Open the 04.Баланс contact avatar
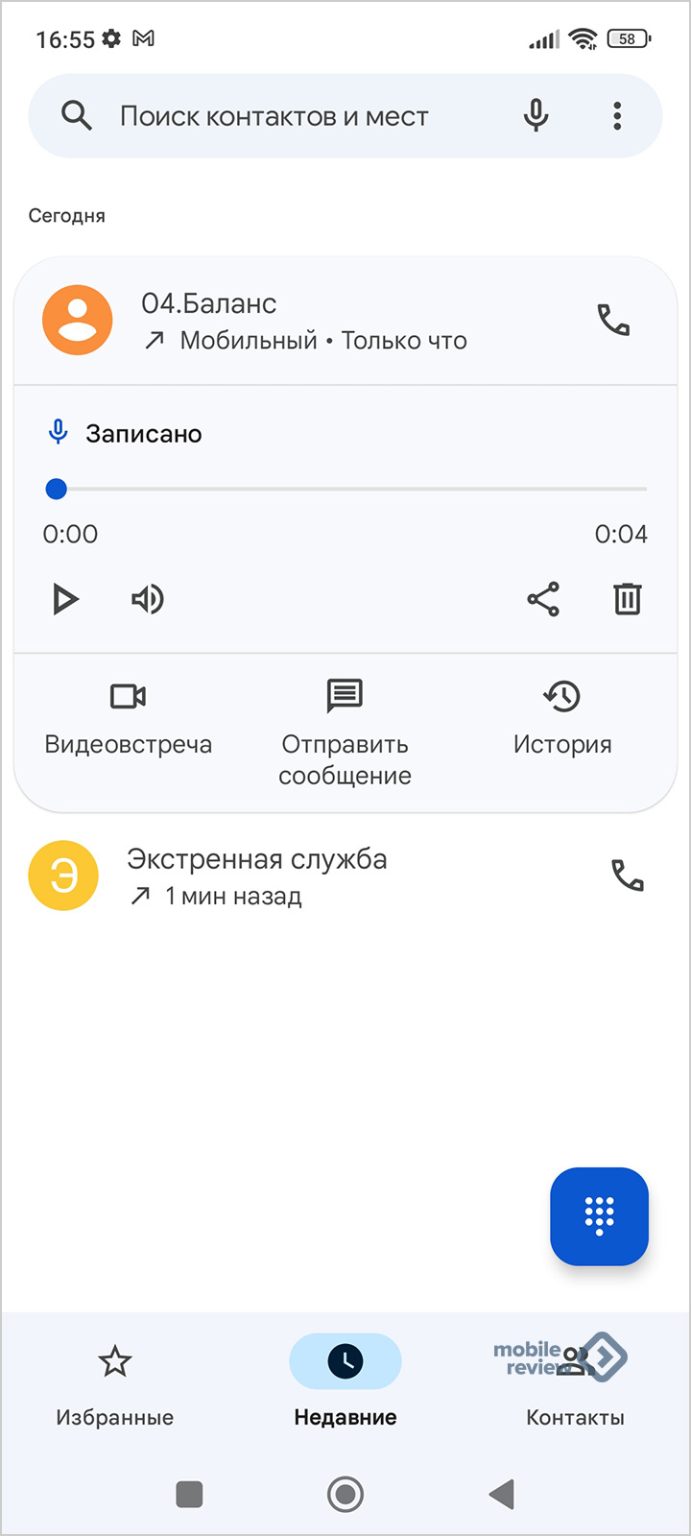Screen dimensions: 691x1536 (77, 320)
